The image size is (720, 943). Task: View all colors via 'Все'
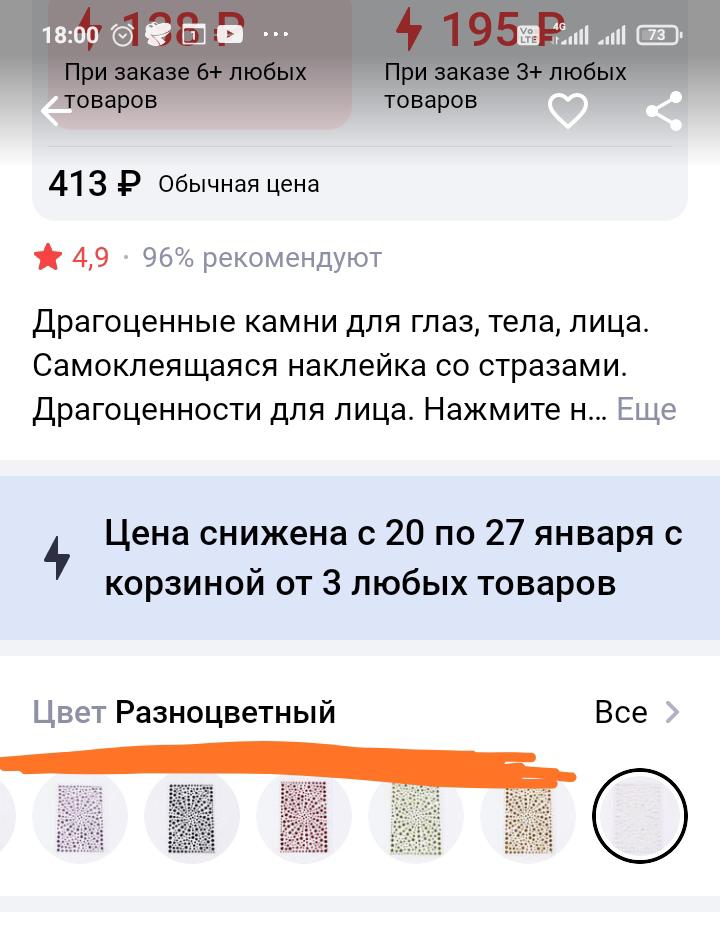click(x=636, y=713)
